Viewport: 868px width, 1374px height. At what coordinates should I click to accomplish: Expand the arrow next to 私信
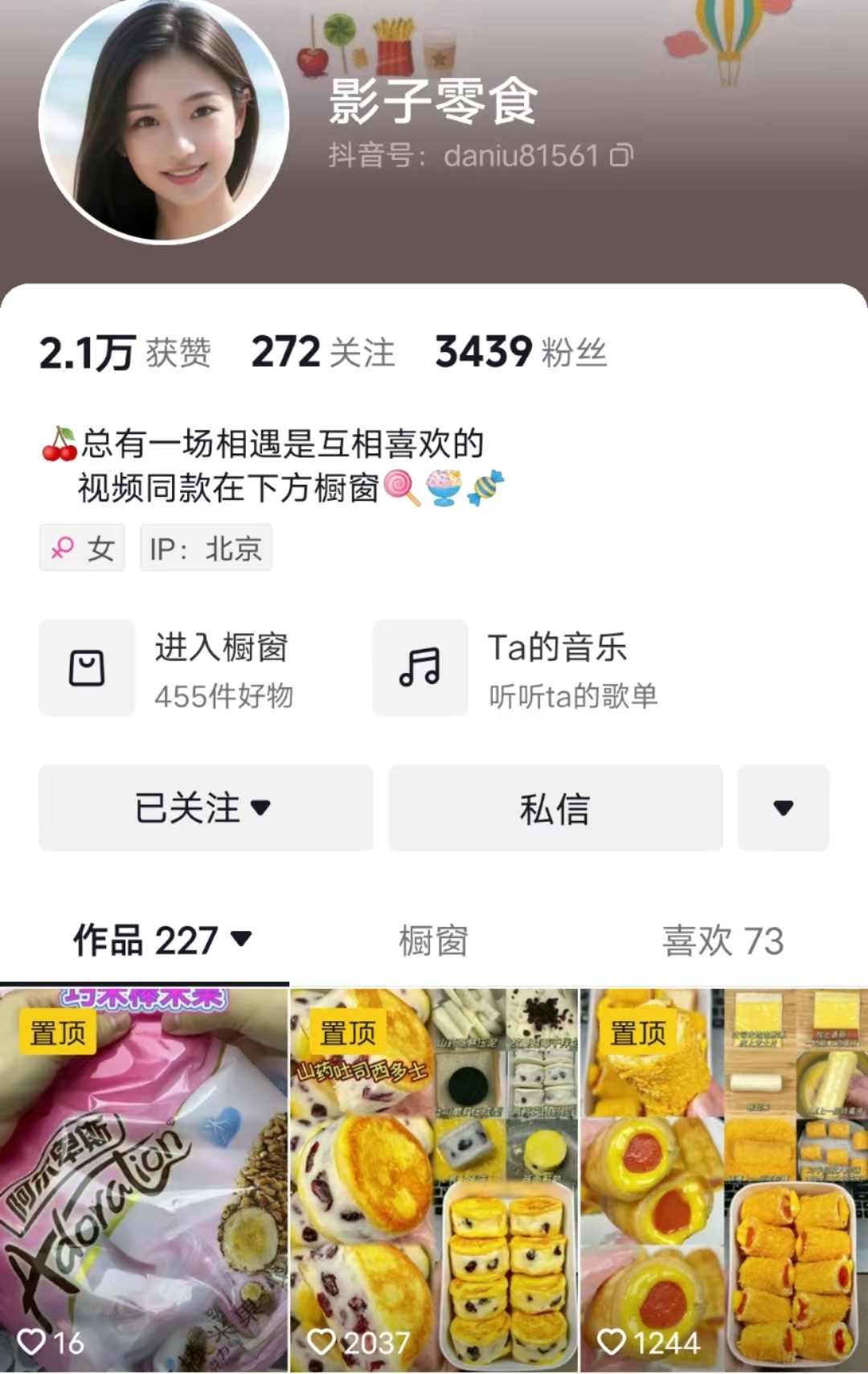pyautogui.click(x=783, y=808)
